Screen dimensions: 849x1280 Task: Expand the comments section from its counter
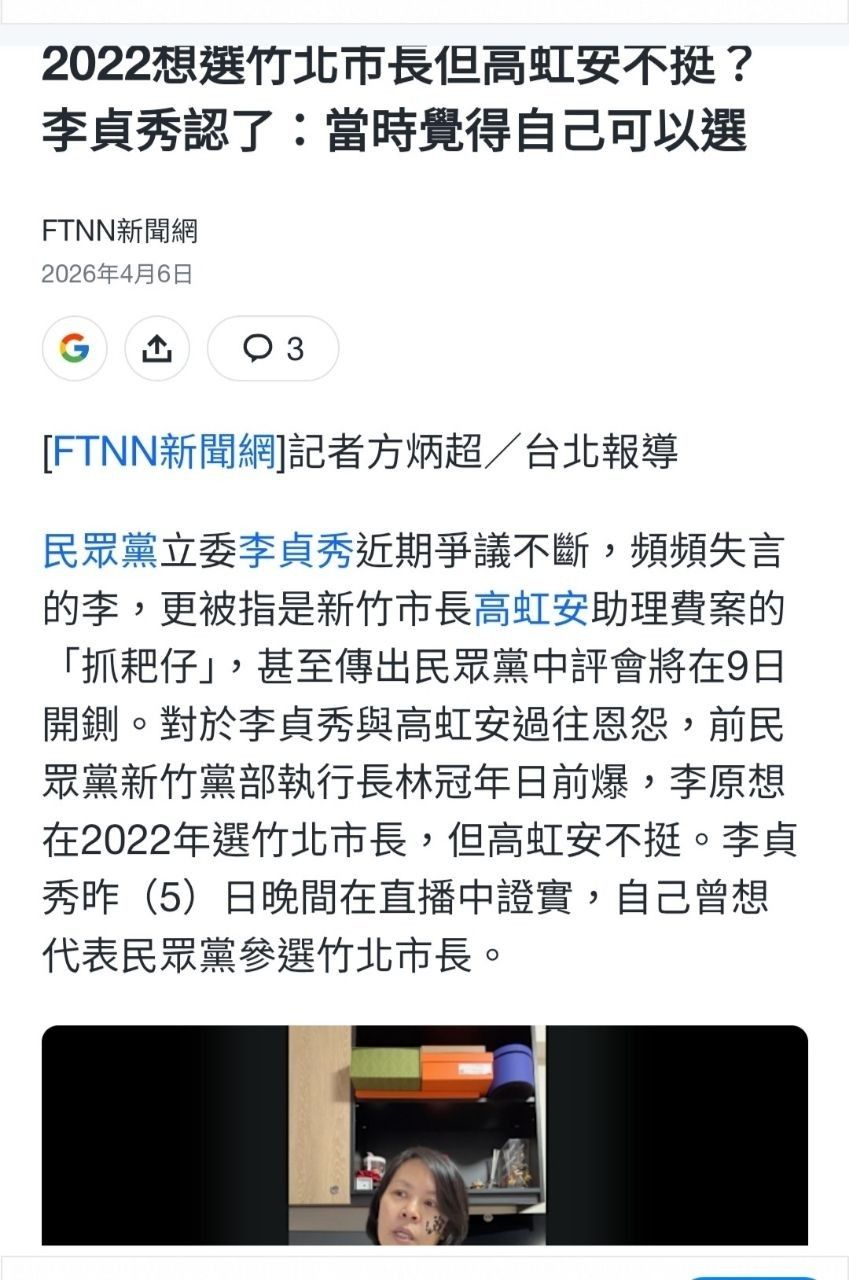(272, 349)
